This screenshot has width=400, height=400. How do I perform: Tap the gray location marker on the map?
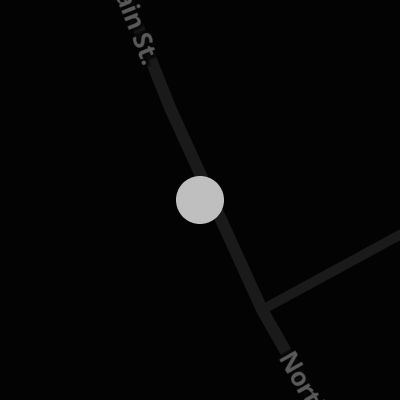pyautogui.click(x=200, y=200)
